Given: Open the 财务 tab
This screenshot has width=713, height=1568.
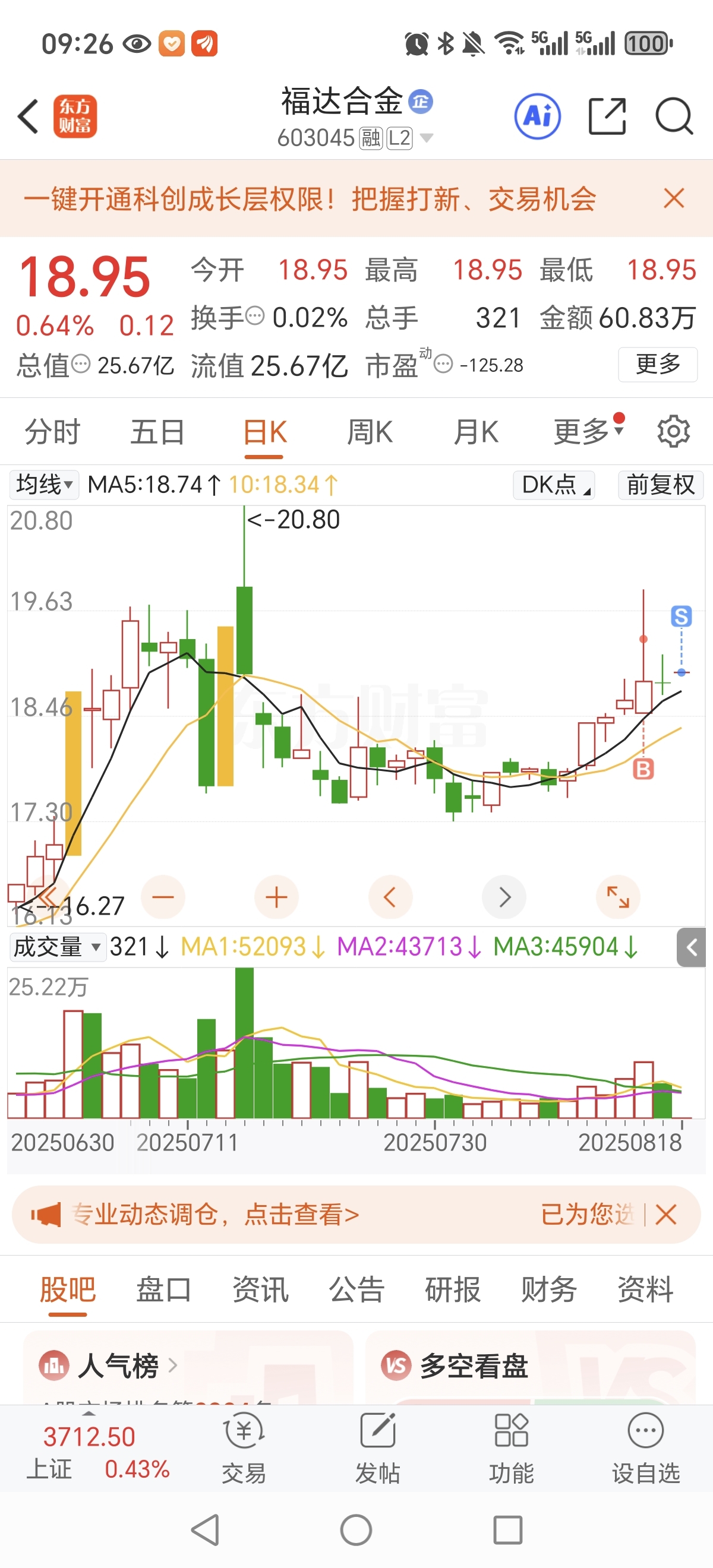Looking at the screenshot, I should point(548,1289).
